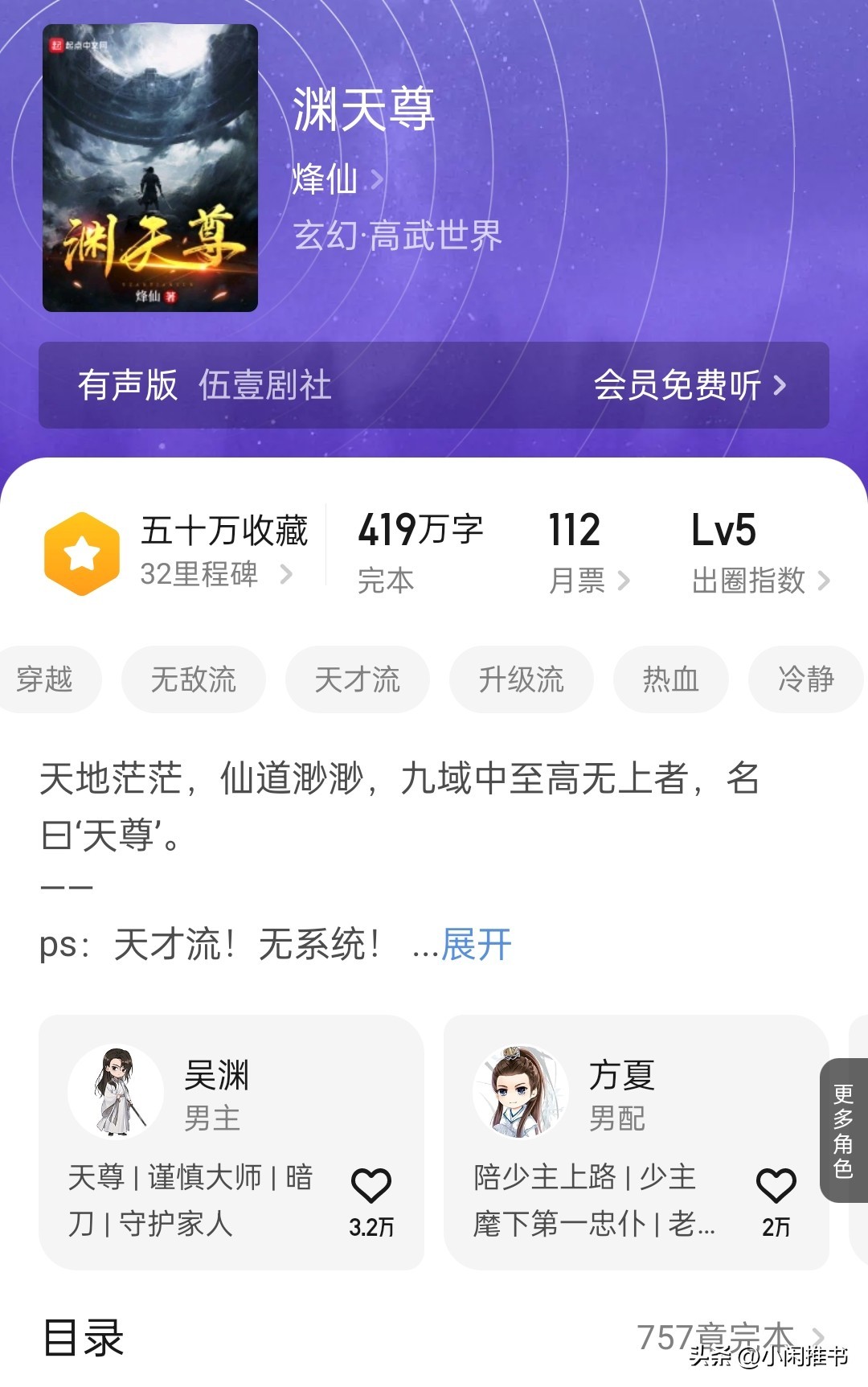The image size is (868, 1387).
Task: Open the 有声版 会员免费听 audiobook banner
Action: [434, 385]
